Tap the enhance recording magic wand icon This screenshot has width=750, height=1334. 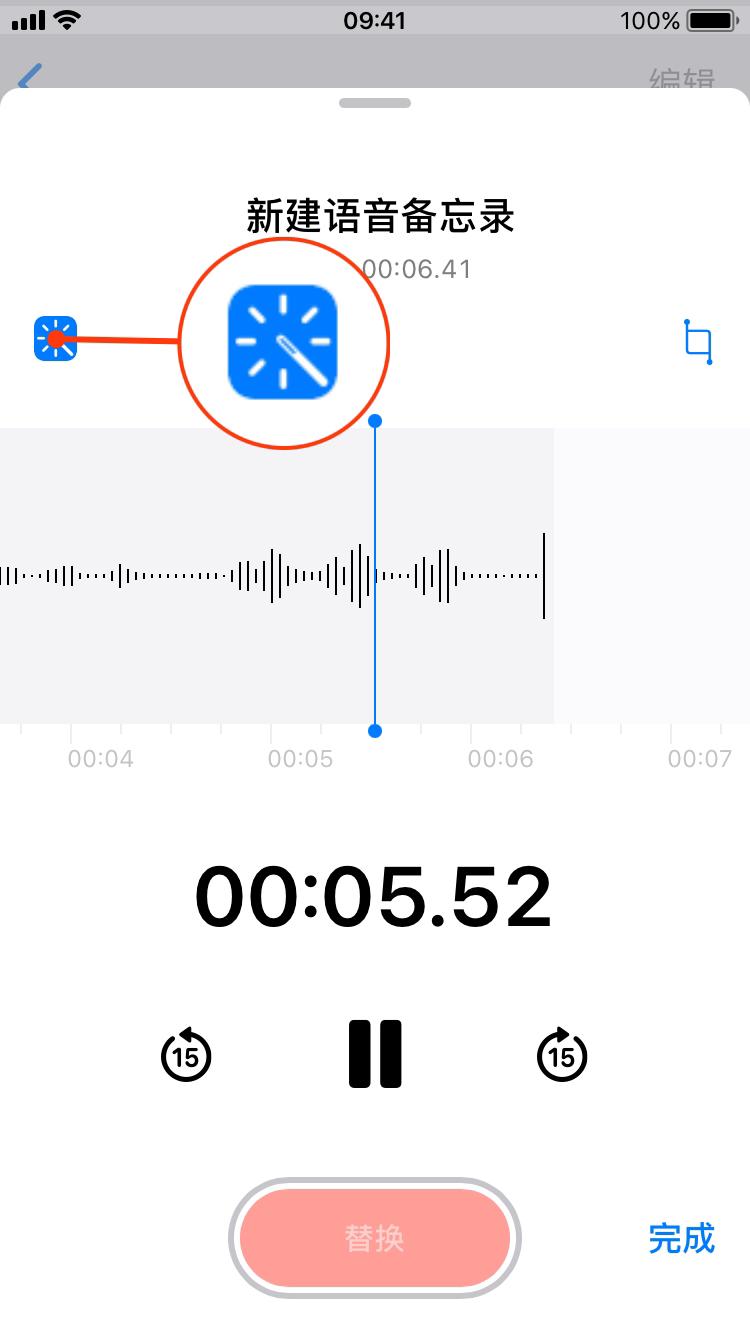(x=55, y=339)
